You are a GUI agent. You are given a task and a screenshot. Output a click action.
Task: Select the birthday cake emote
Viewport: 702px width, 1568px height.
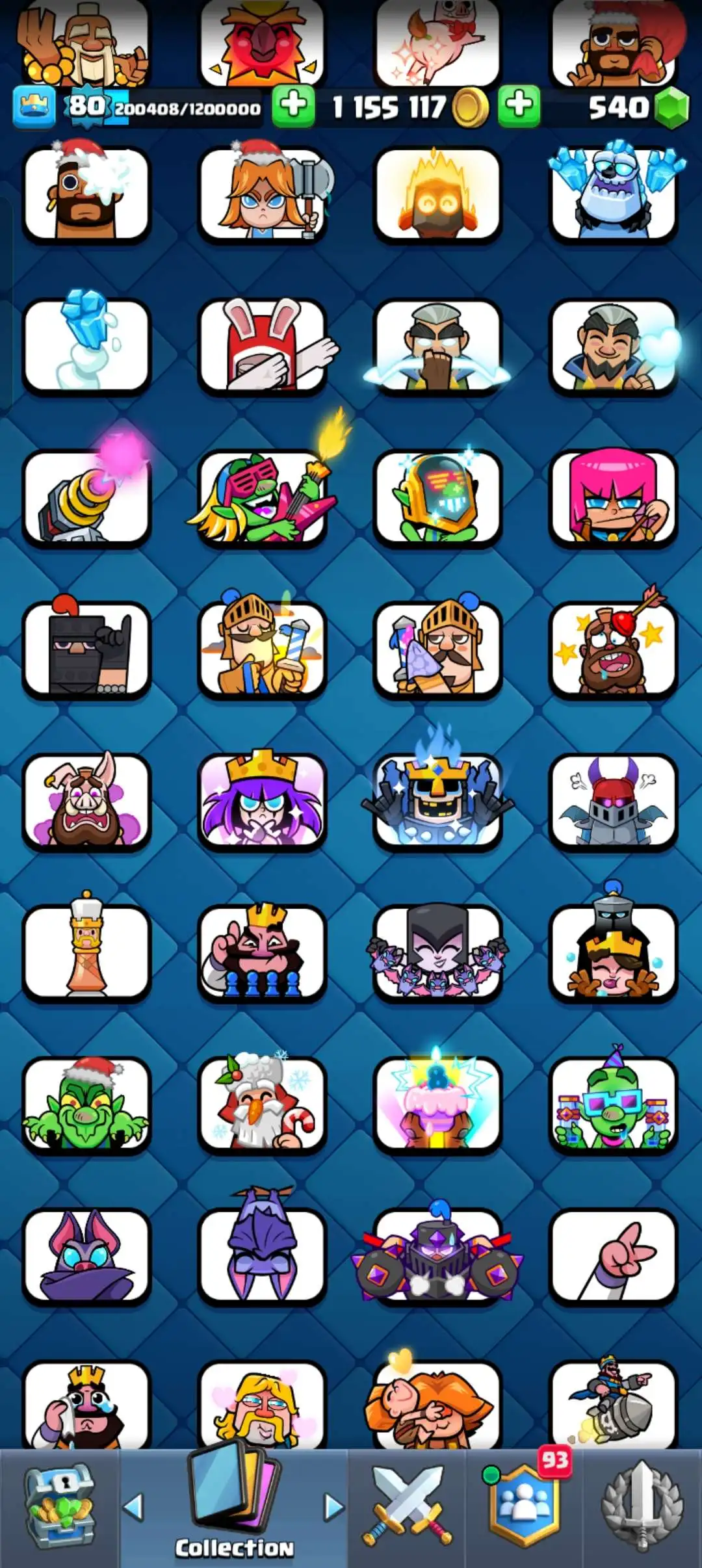(437, 1103)
